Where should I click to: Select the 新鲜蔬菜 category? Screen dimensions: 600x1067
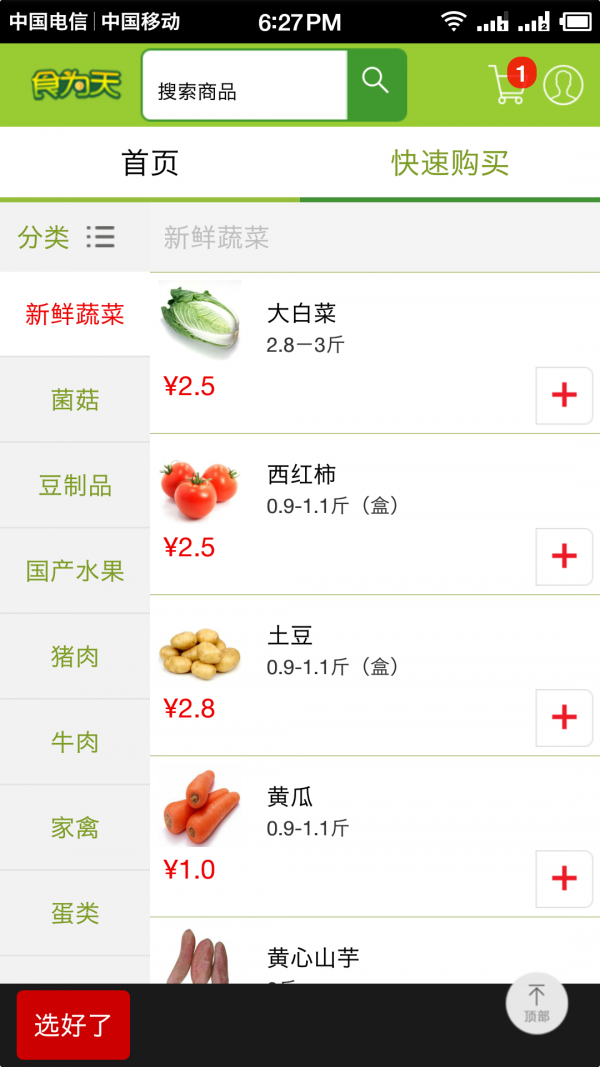pos(75,314)
